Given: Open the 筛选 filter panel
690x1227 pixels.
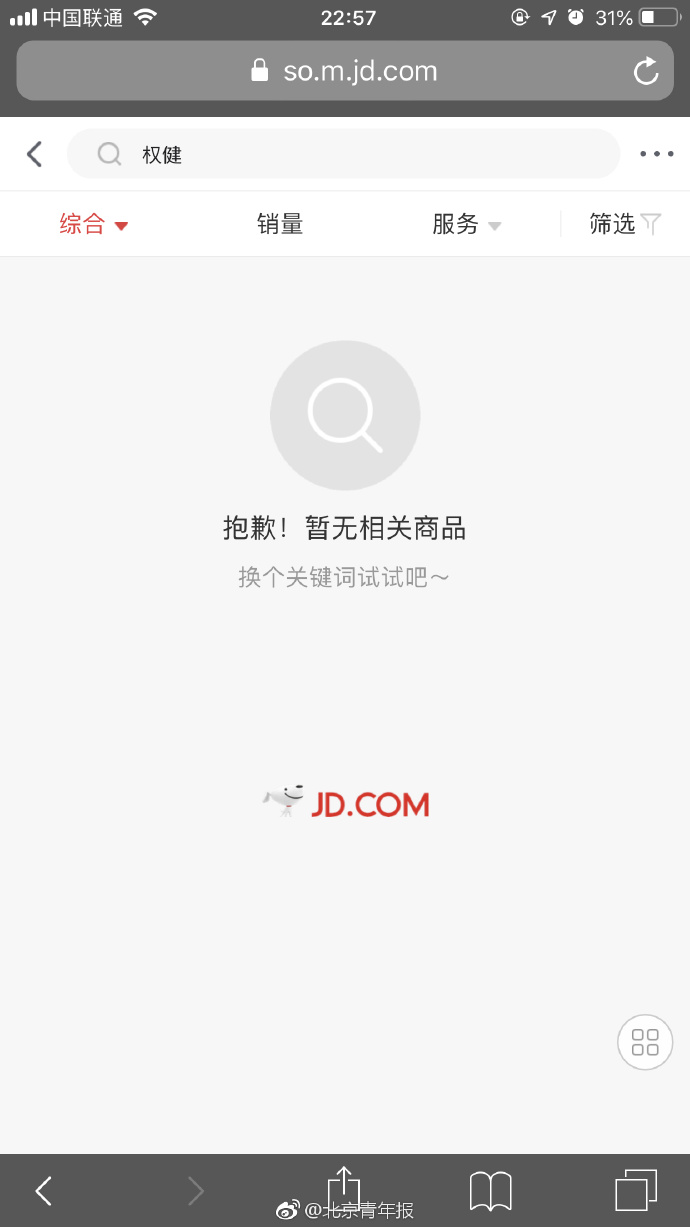Looking at the screenshot, I should click(625, 224).
